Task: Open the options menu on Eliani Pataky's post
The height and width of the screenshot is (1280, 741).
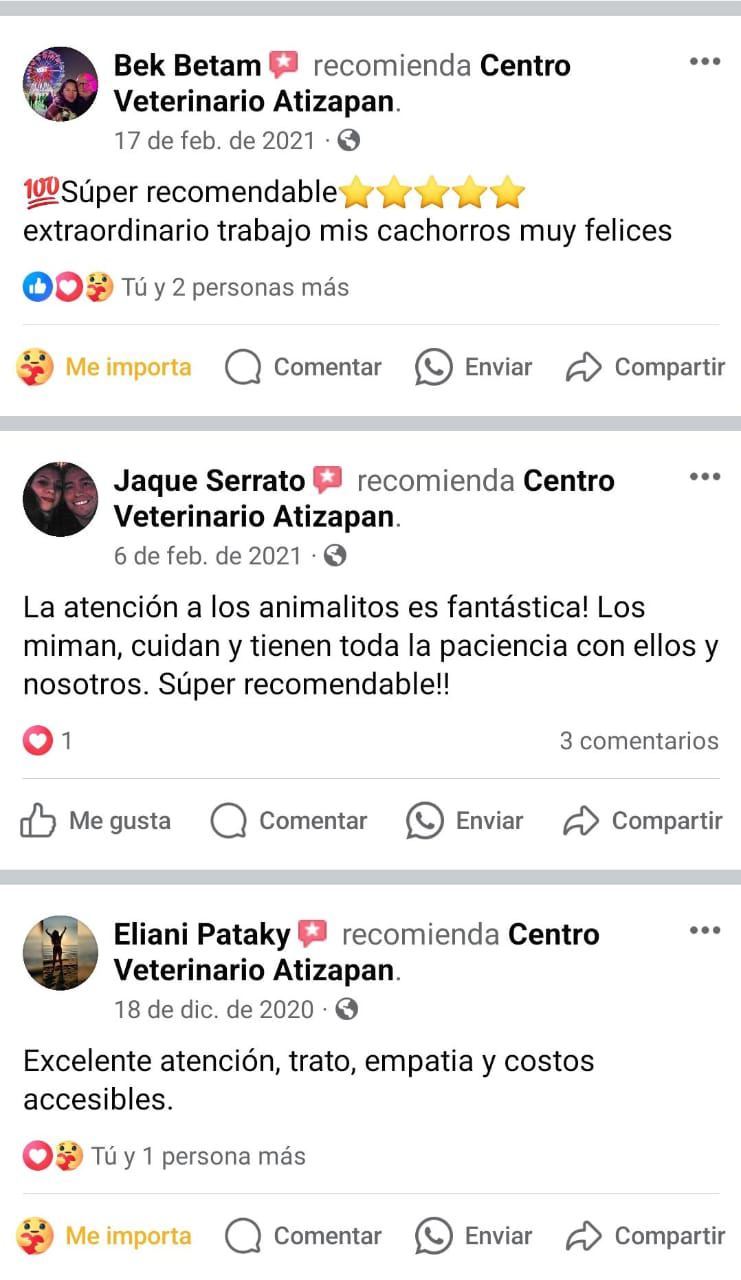Action: 705,930
